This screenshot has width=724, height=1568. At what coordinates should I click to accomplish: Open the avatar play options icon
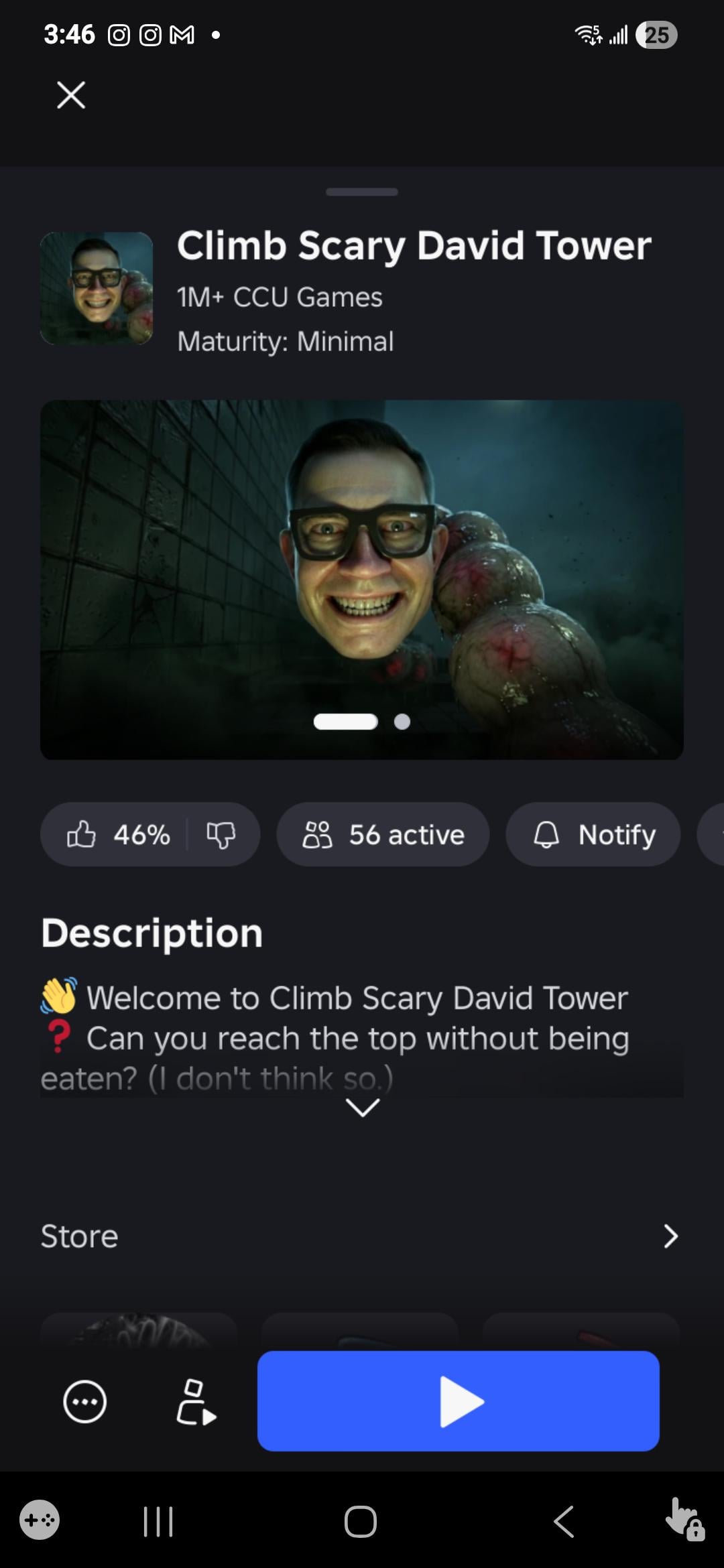(x=196, y=1401)
